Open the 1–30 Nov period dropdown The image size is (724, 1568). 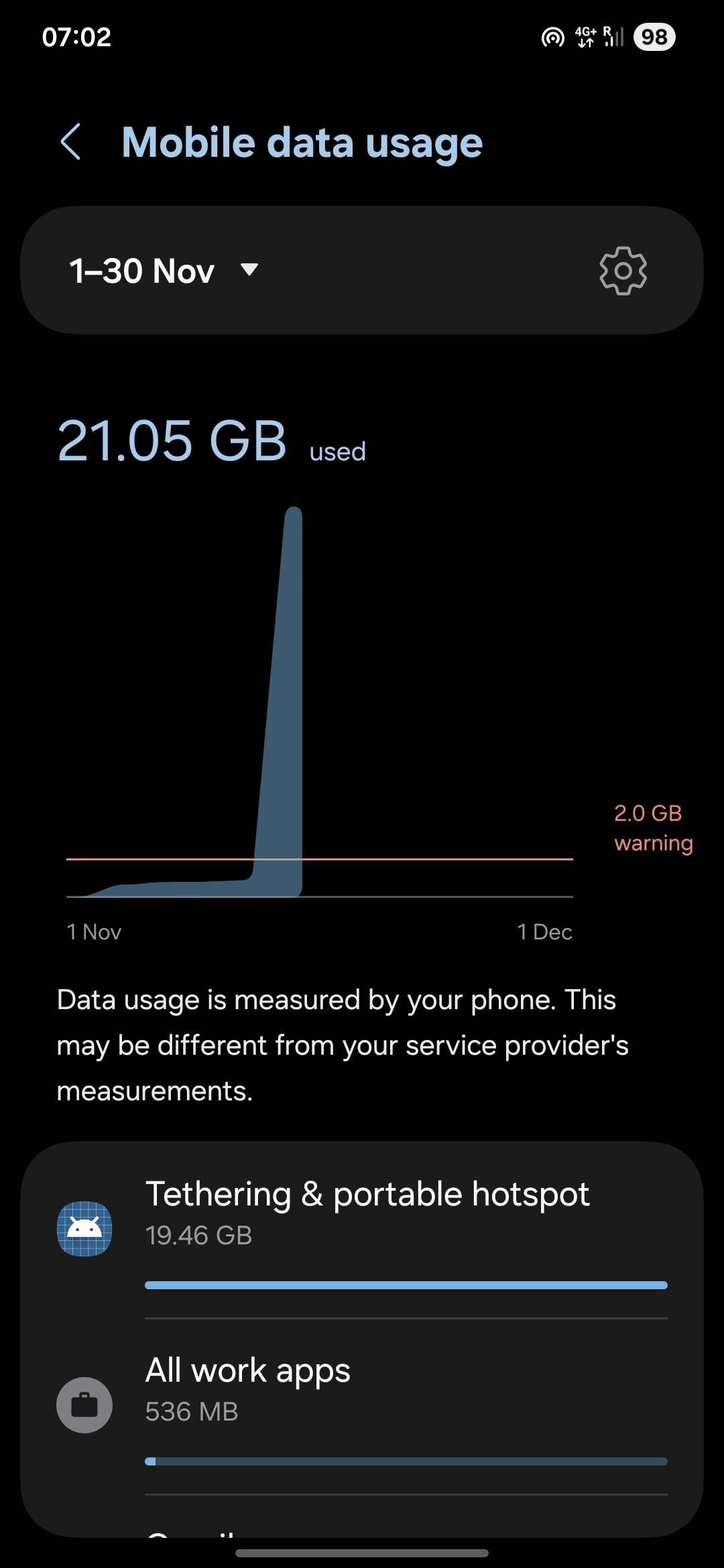tap(164, 271)
